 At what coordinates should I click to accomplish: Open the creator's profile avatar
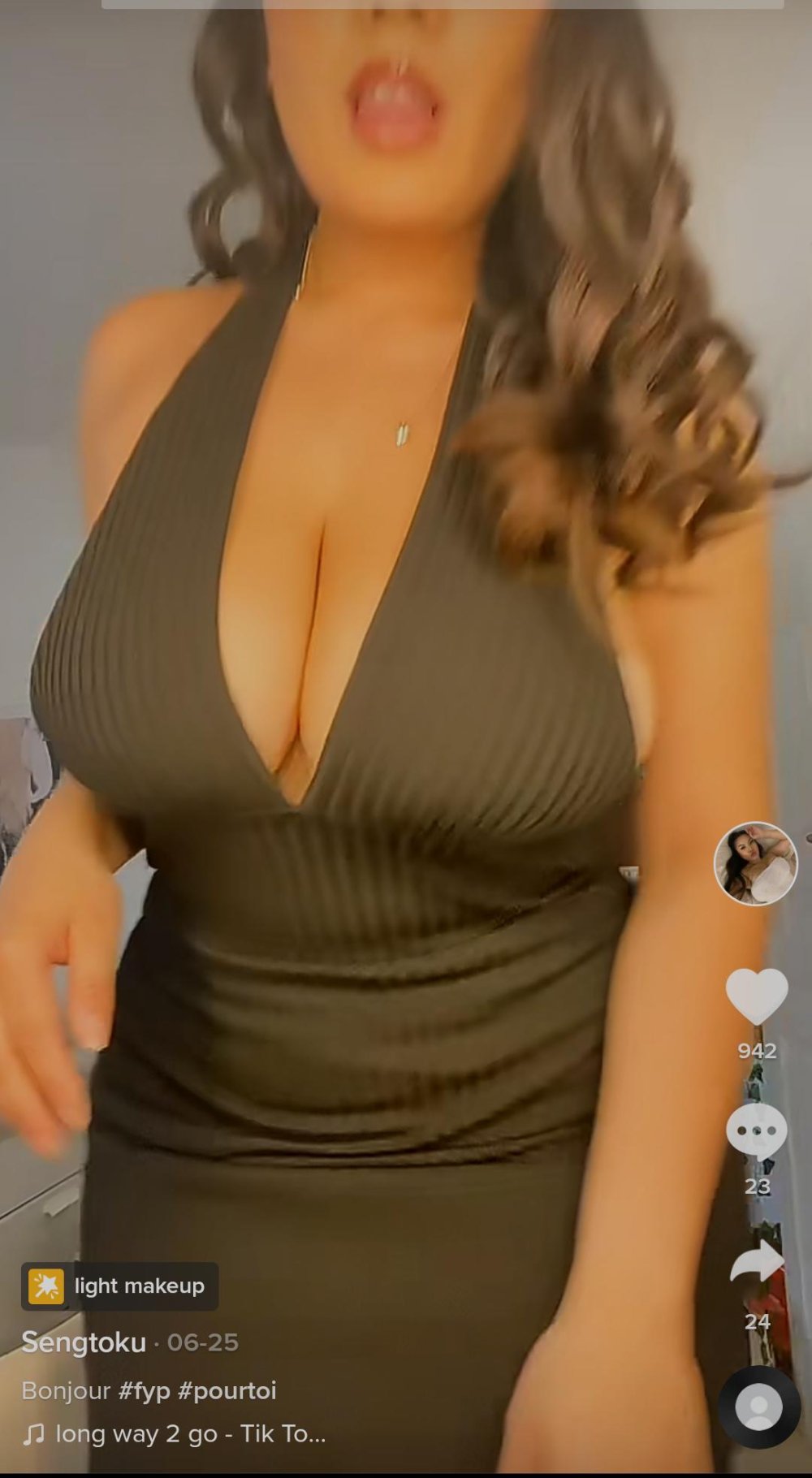[x=755, y=862]
